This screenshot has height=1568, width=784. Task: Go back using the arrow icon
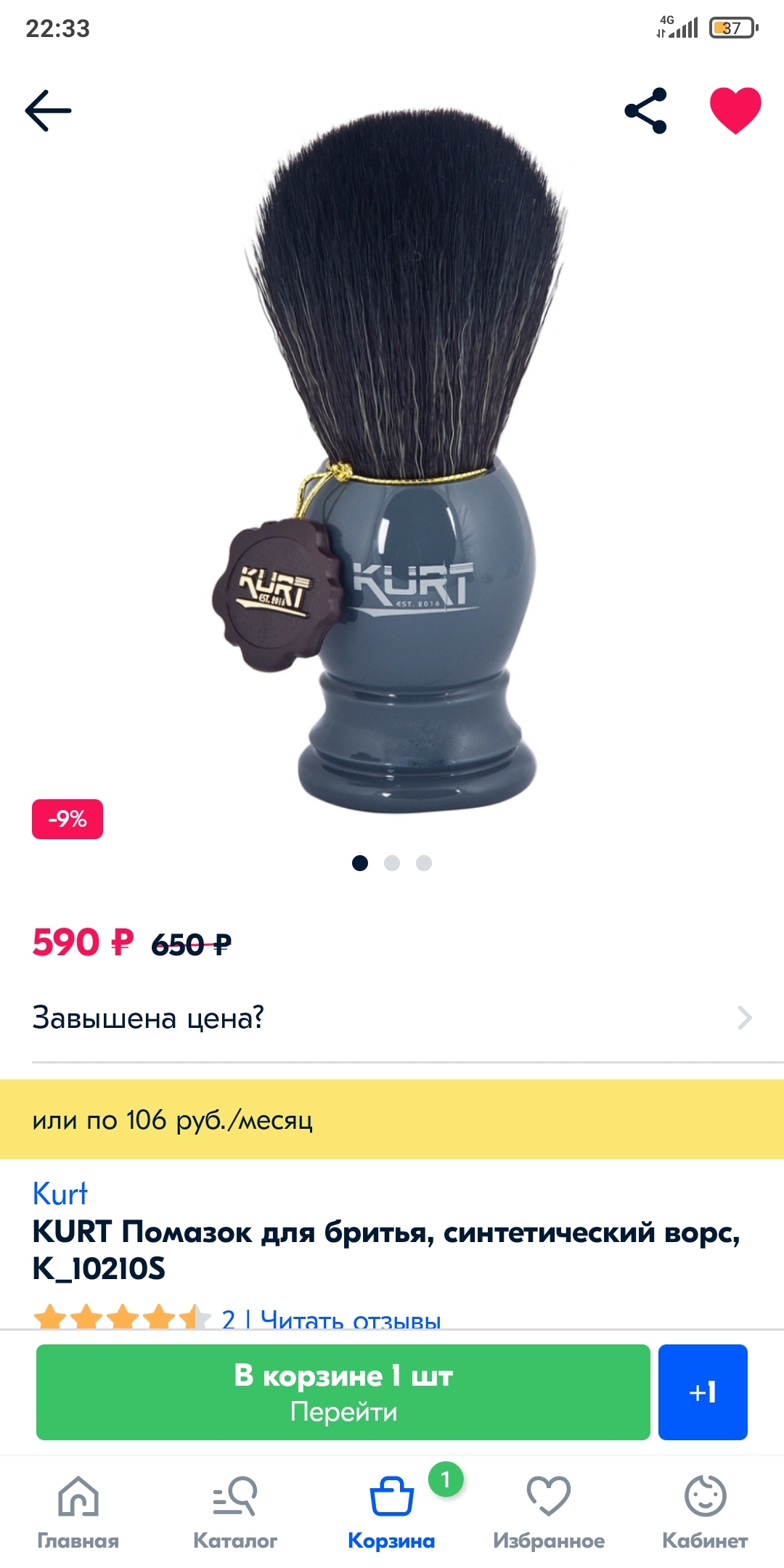pos(49,110)
